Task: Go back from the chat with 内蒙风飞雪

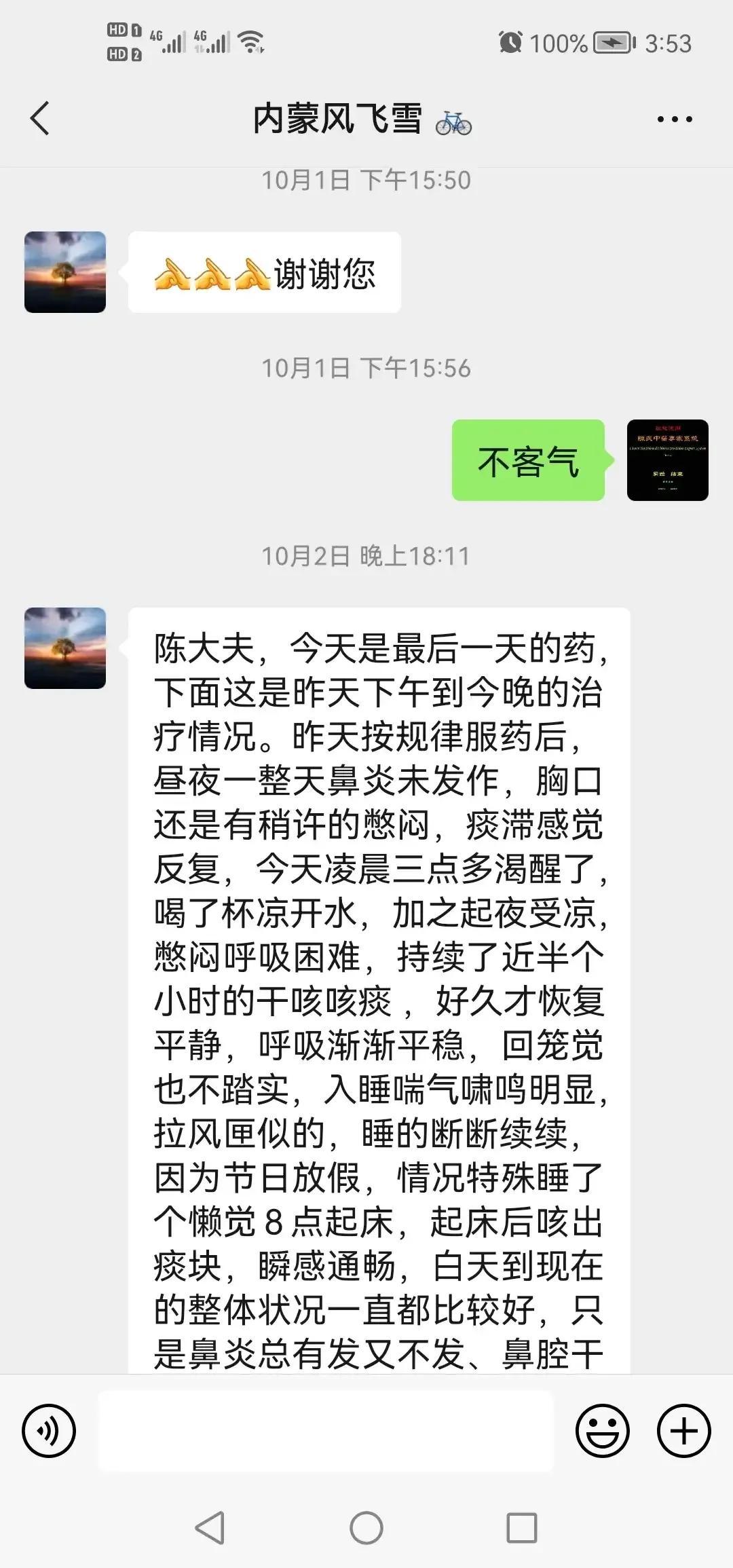Action: coord(40,119)
